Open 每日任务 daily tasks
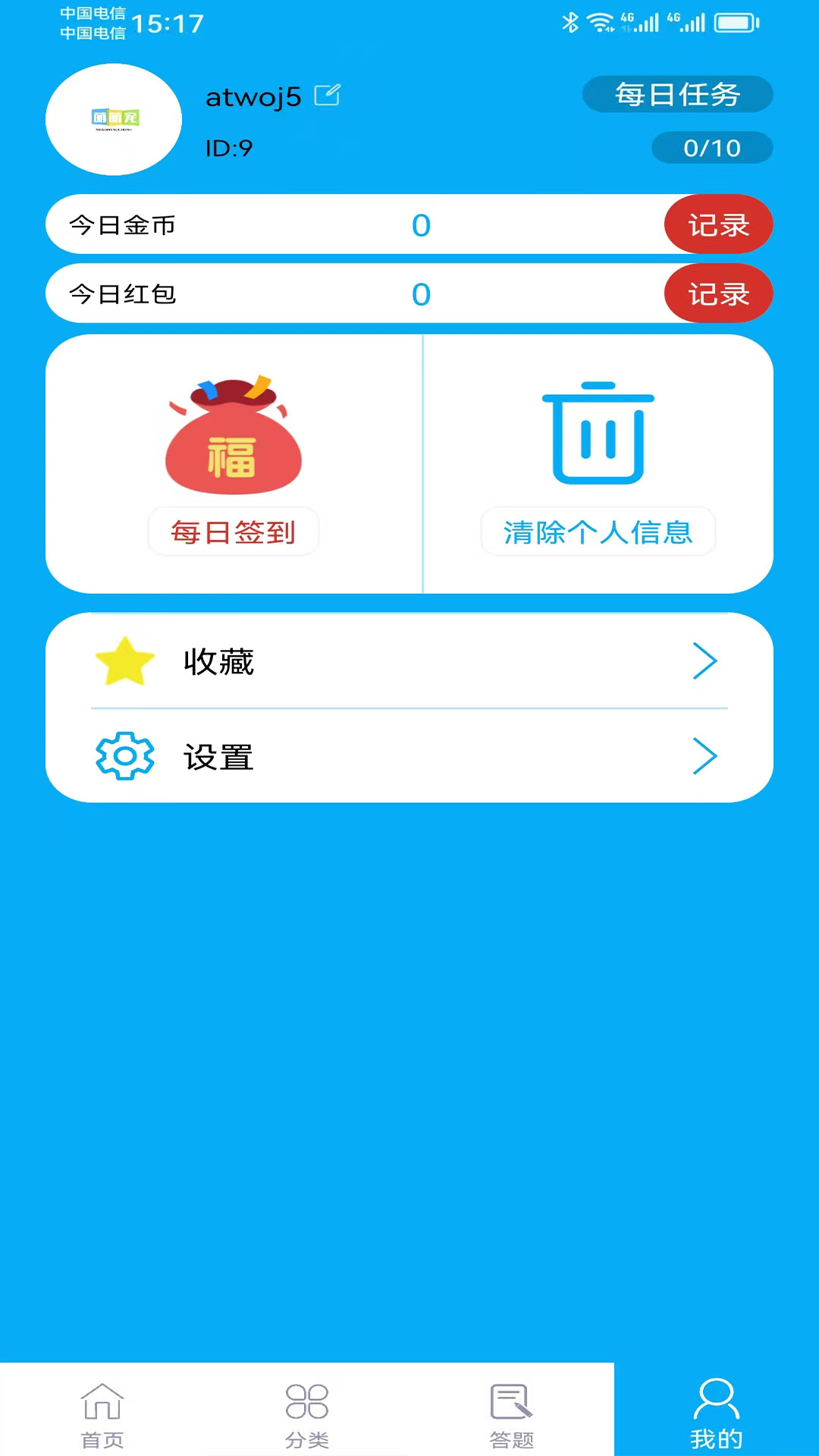Viewport: 819px width, 1456px height. coord(677,95)
